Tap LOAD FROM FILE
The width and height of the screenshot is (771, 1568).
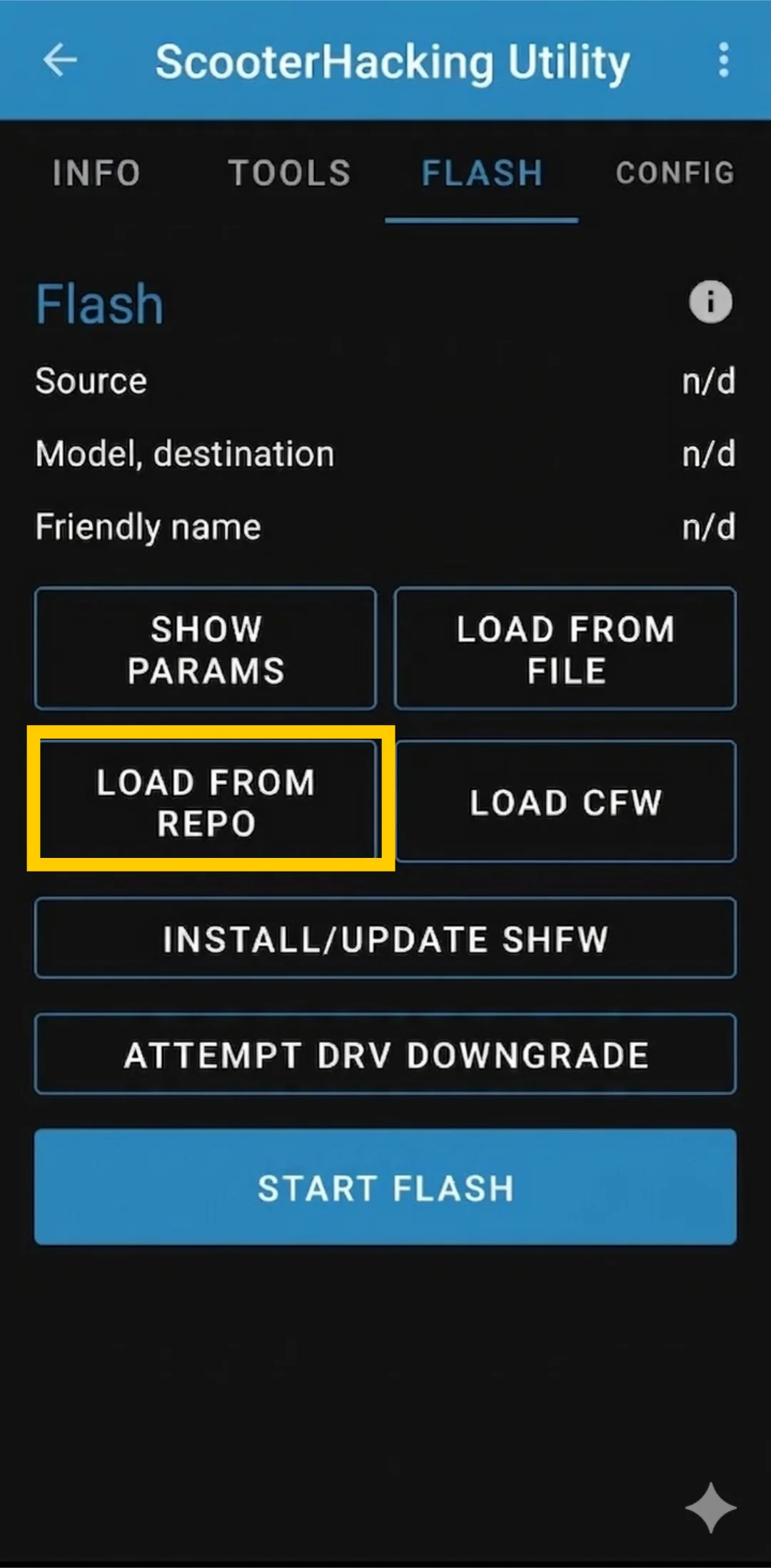click(x=565, y=647)
